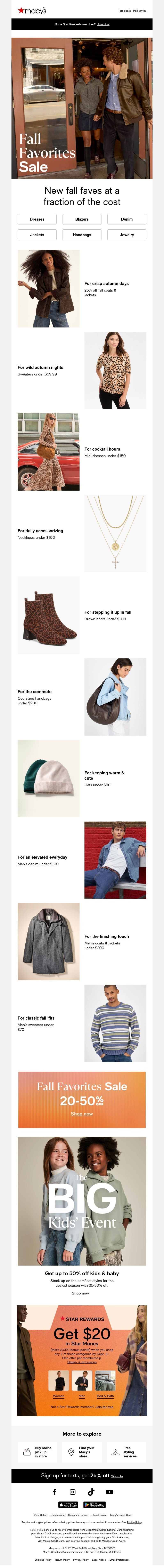Find your Macy's store
This screenshot has width=164, height=1568.
82,1452
